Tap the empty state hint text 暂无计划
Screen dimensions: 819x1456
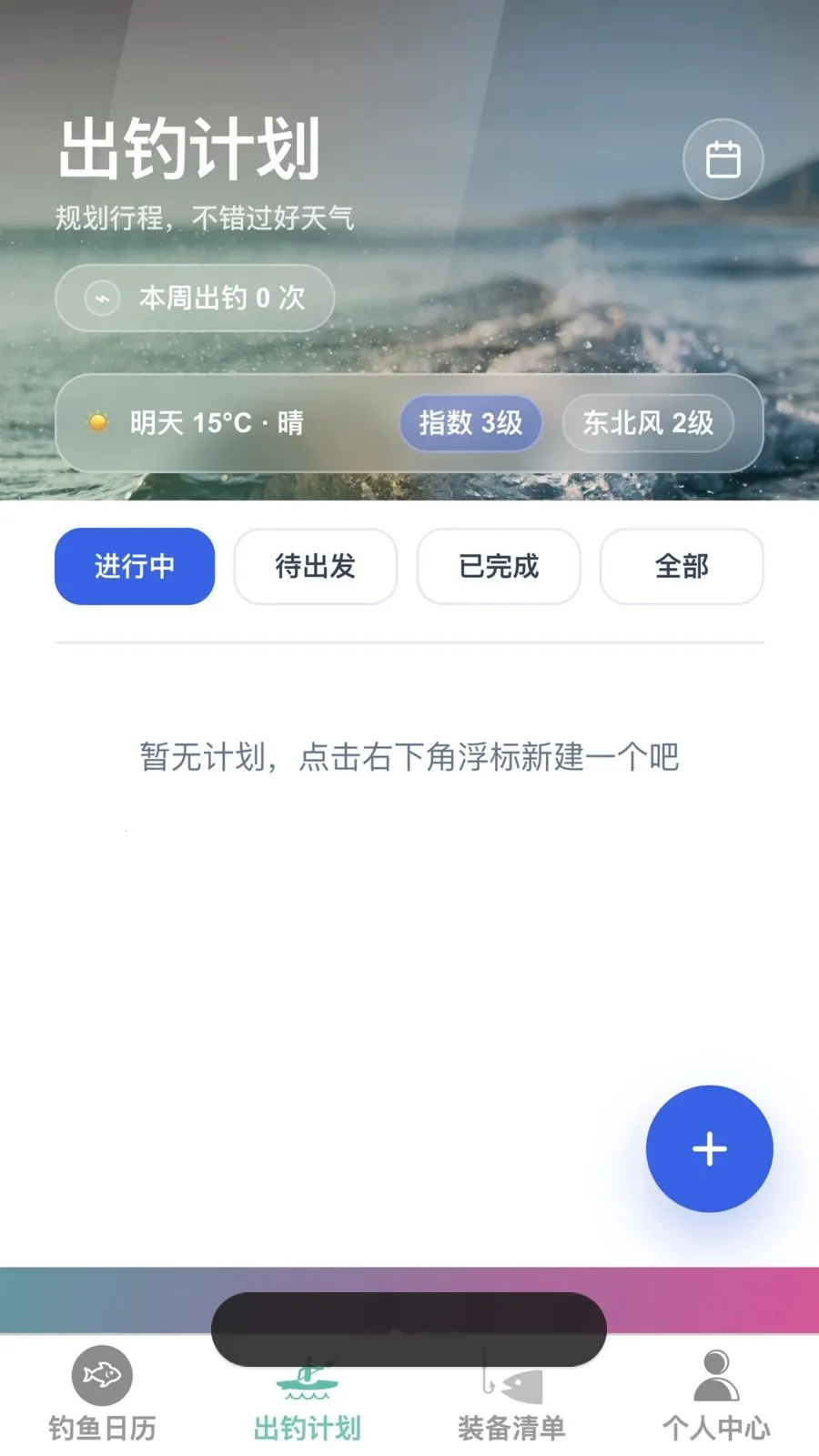409,757
